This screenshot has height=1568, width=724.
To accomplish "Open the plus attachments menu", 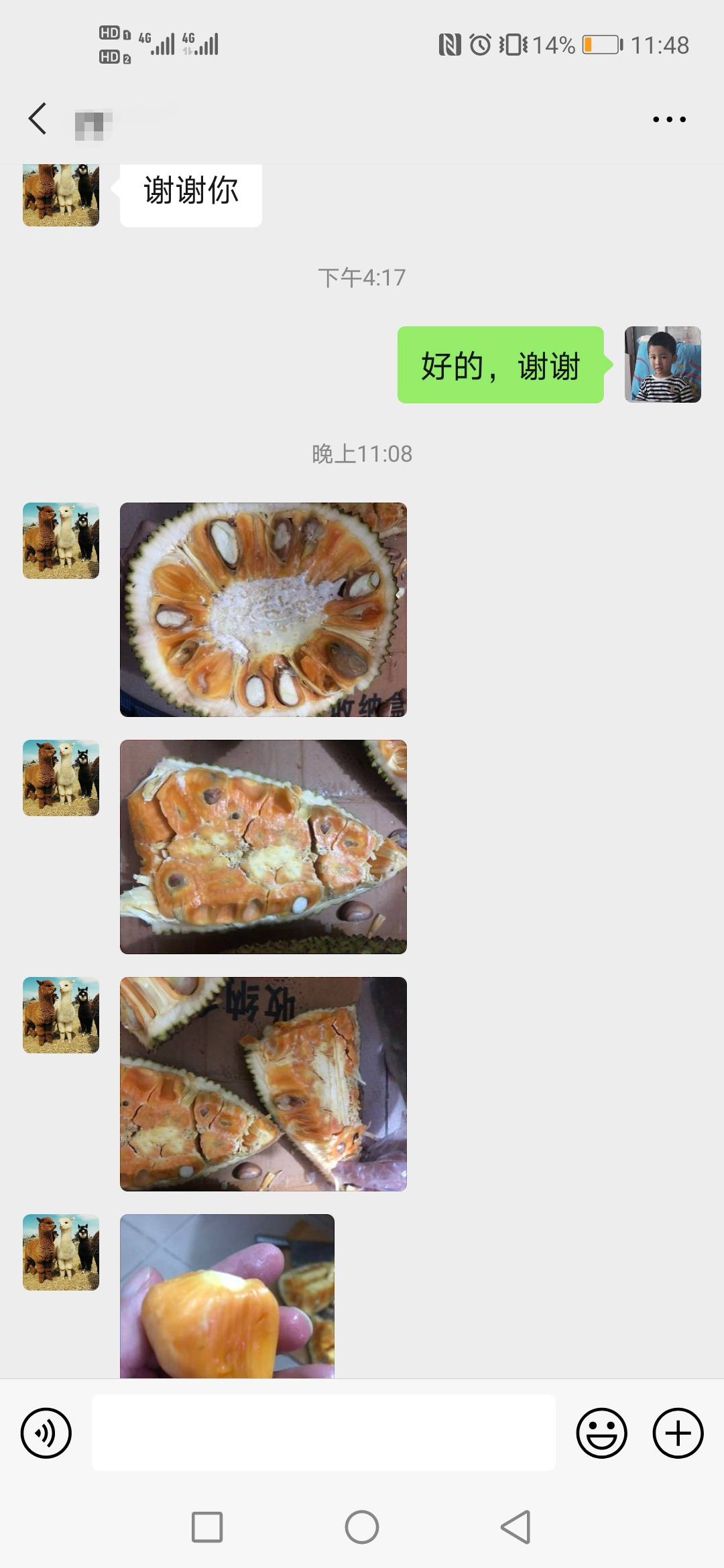I will (x=678, y=1433).
